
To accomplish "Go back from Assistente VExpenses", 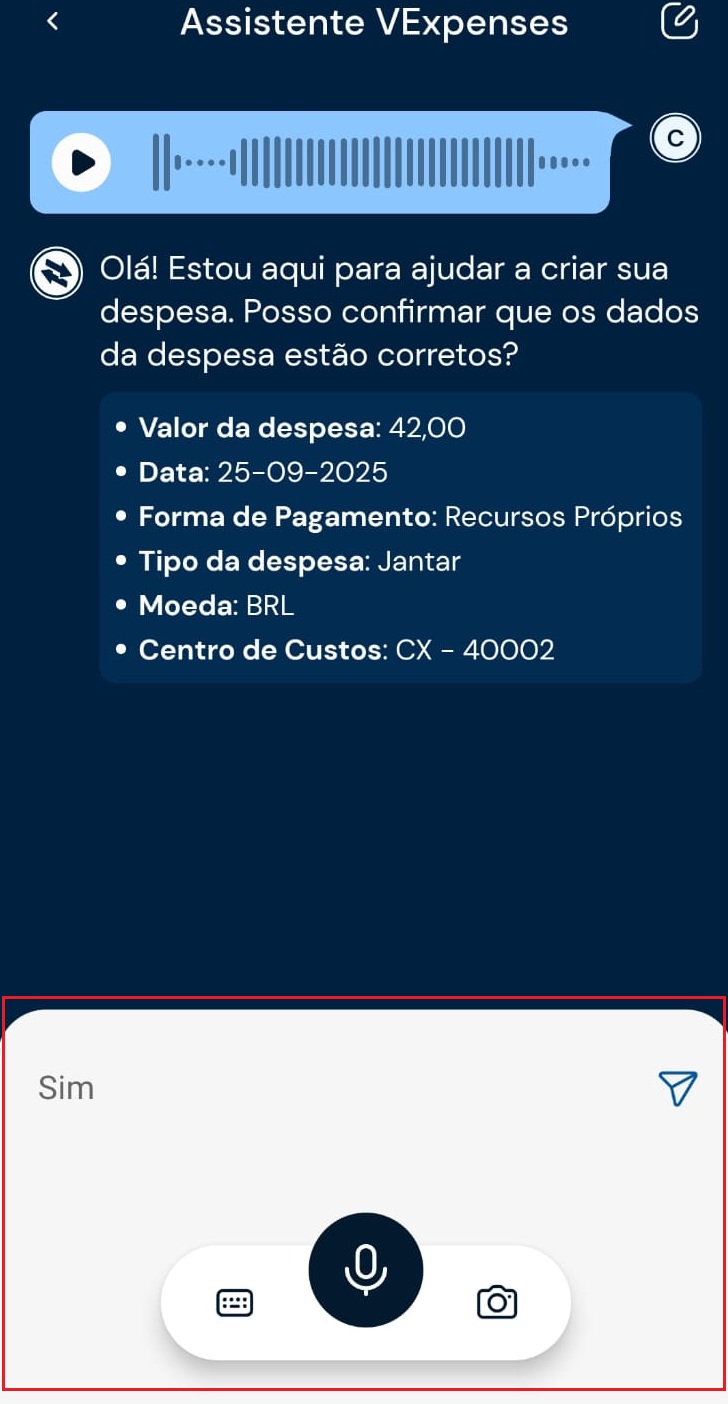I will tap(53, 22).
